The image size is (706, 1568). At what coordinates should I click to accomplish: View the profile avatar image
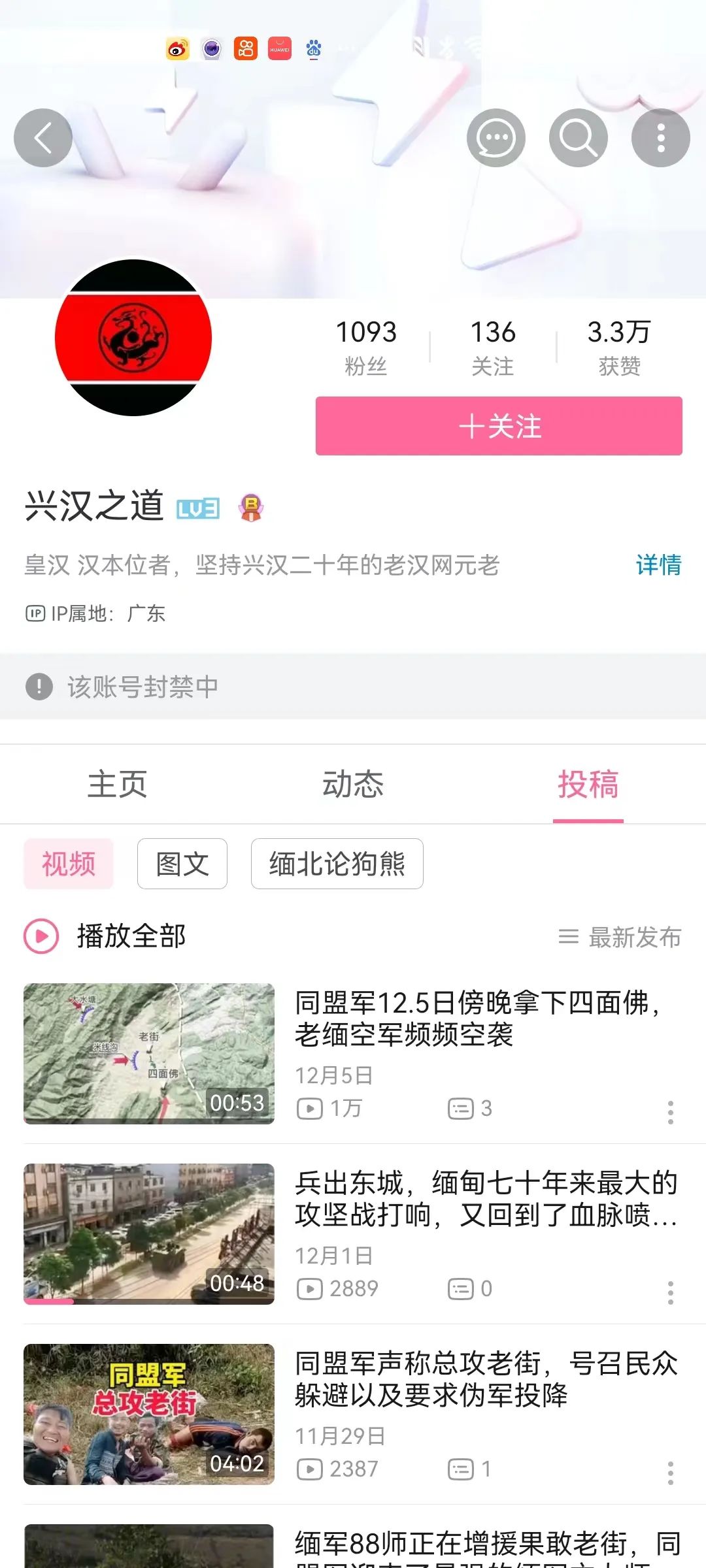(x=133, y=338)
